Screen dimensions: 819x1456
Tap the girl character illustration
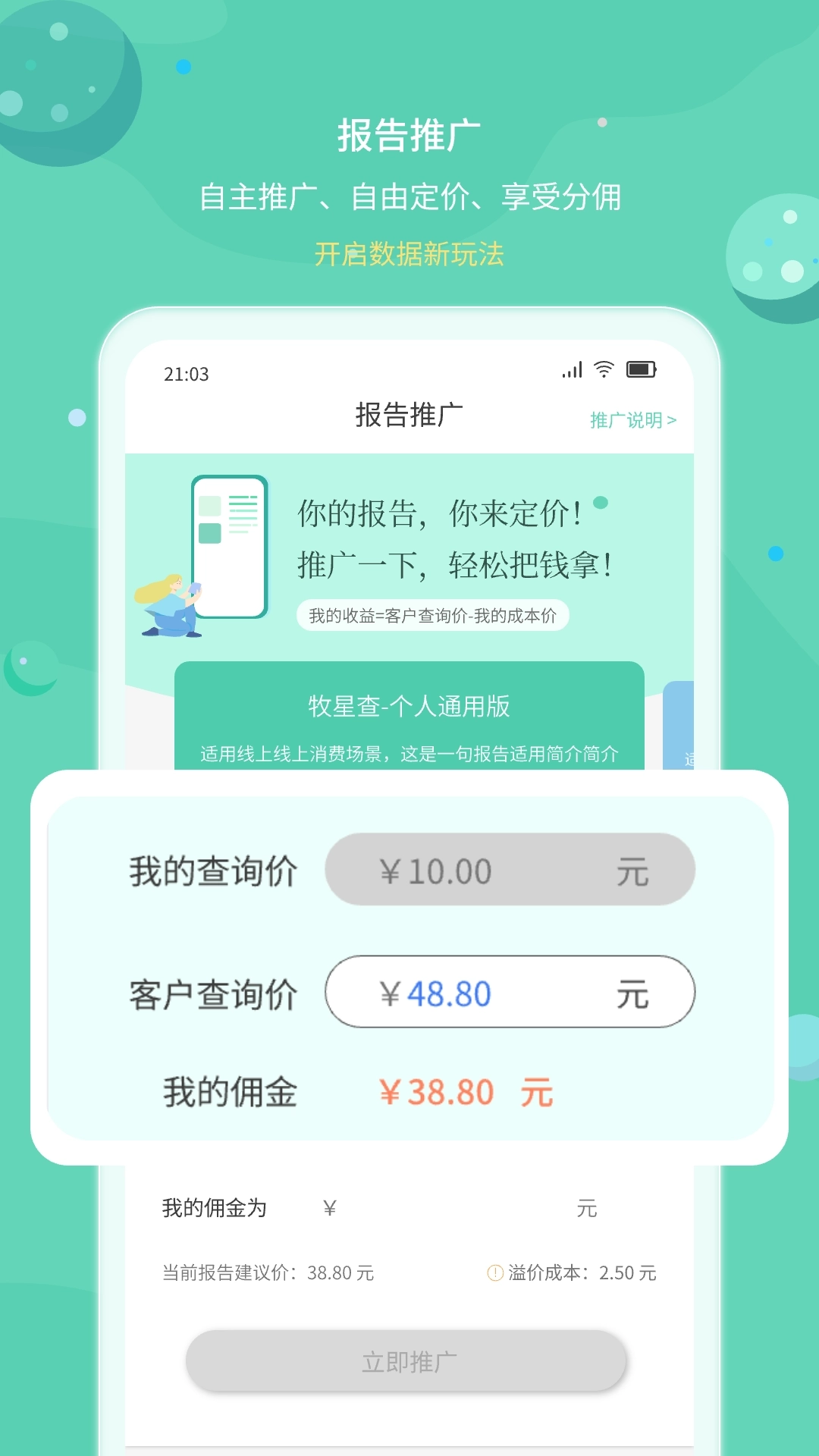pyautogui.click(x=171, y=607)
